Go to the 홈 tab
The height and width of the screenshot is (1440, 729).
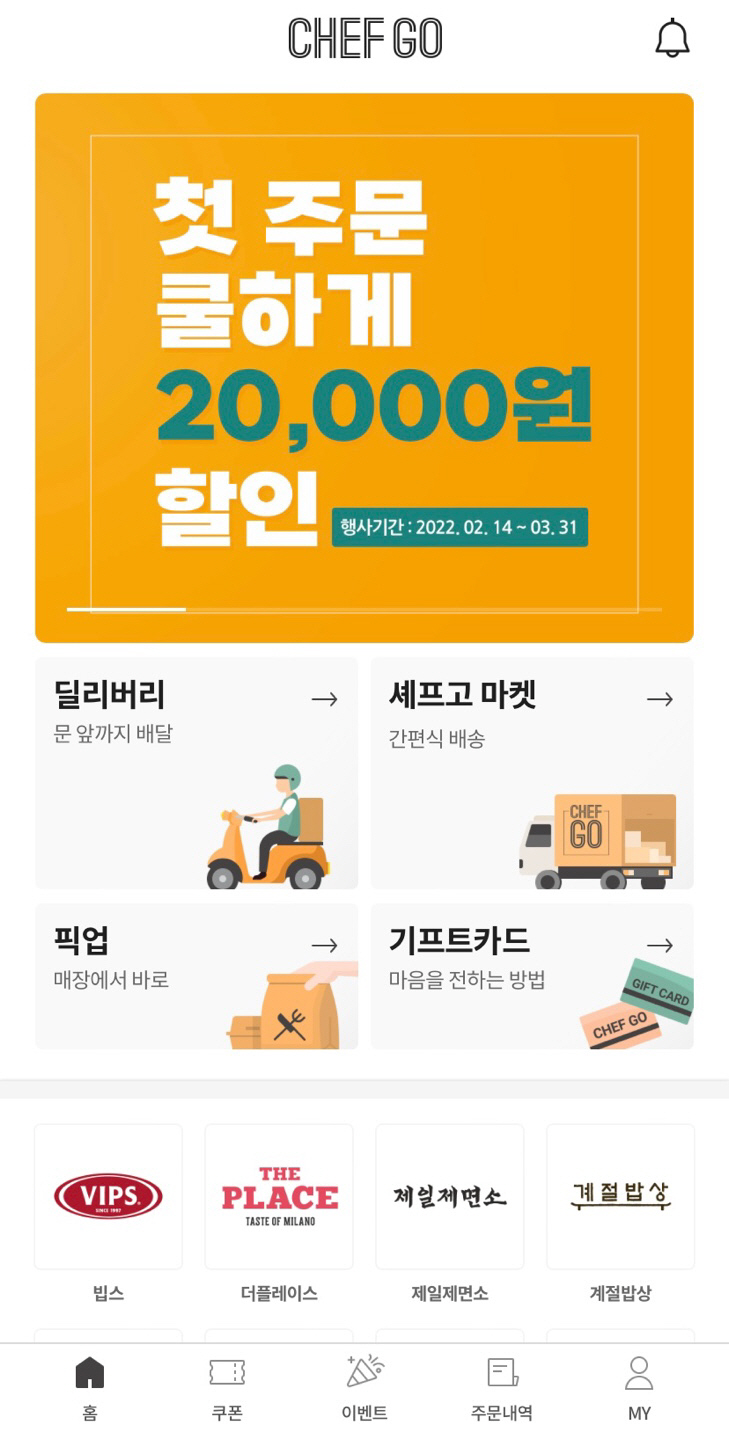point(90,1388)
